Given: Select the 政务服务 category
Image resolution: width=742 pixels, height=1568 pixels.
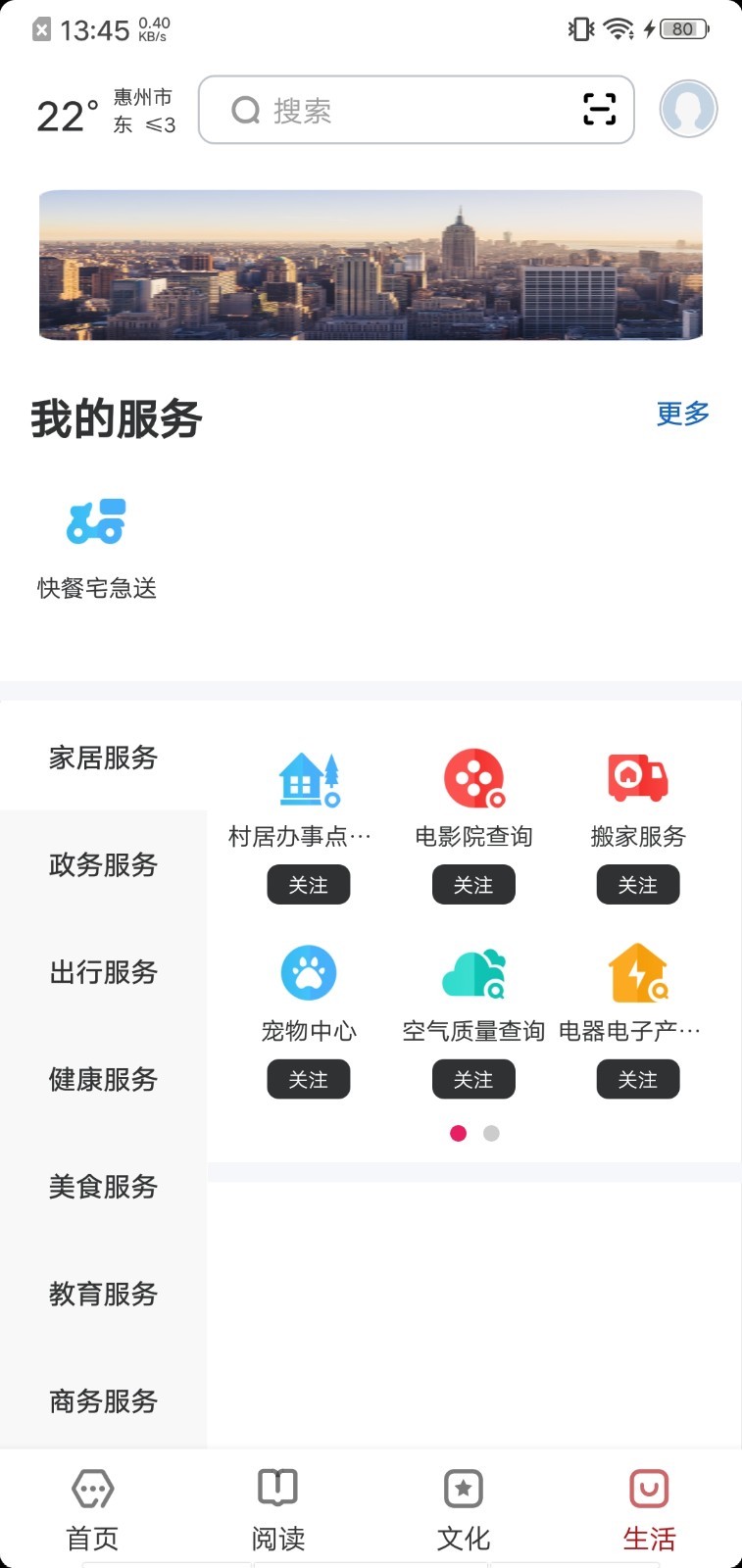Looking at the screenshot, I should point(103,864).
